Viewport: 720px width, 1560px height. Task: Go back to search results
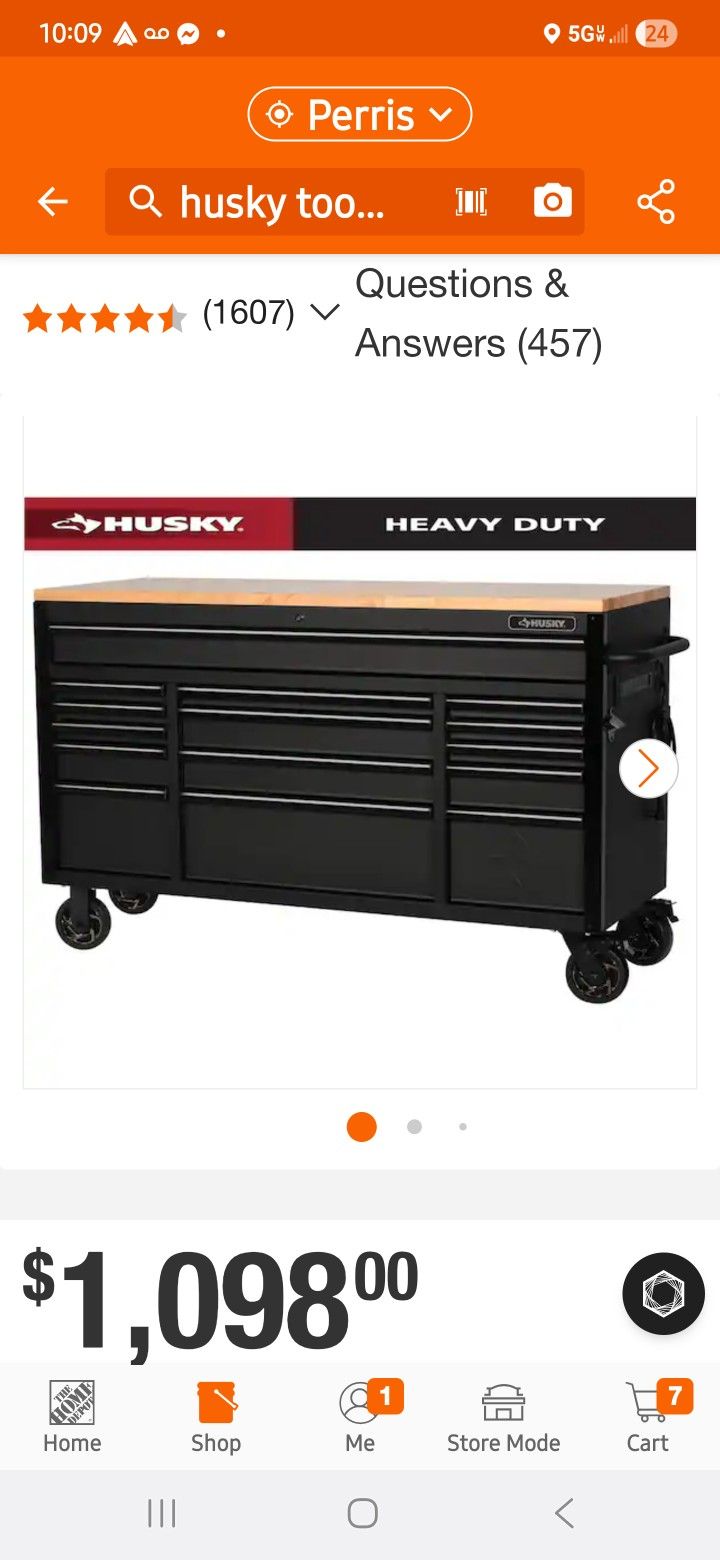point(52,201)
